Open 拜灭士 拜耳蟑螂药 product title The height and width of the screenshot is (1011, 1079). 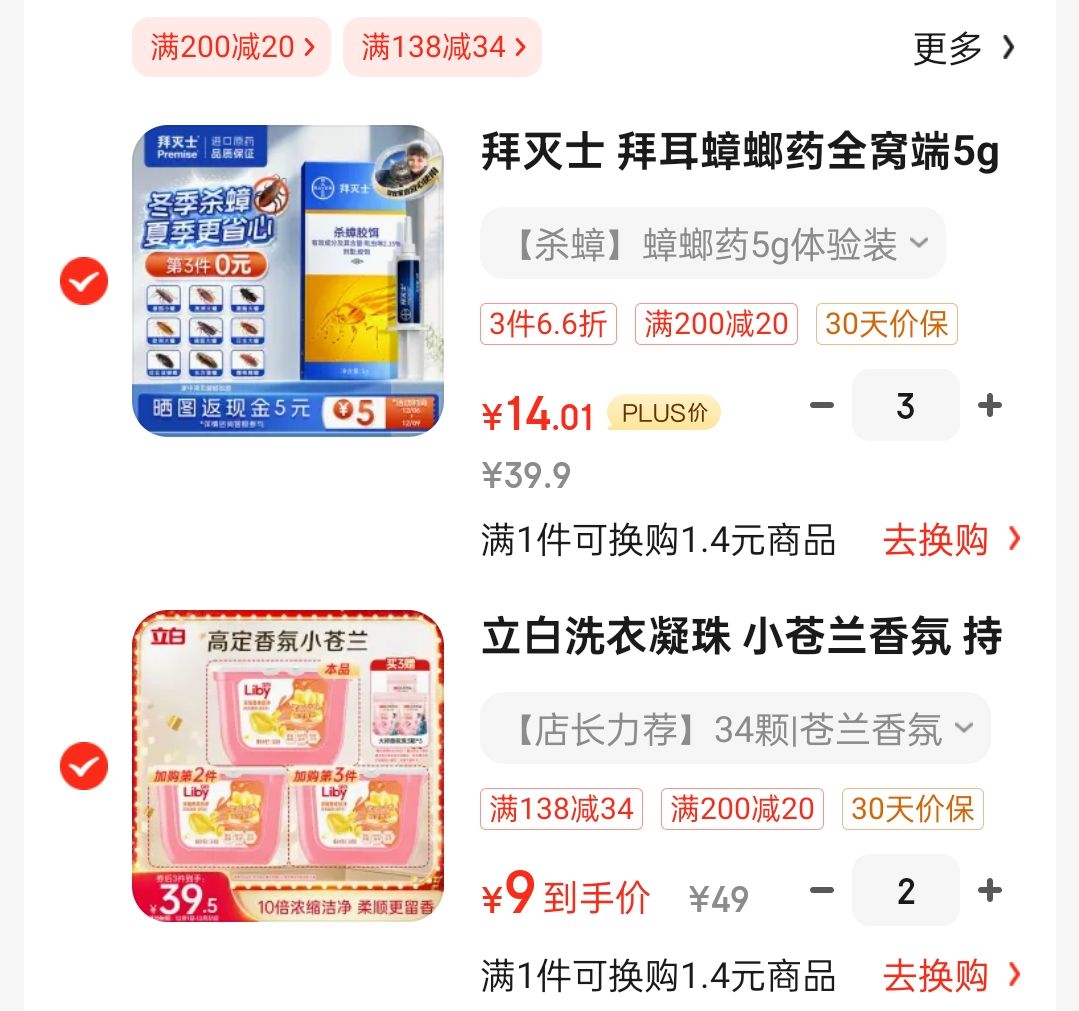[740, 153]
